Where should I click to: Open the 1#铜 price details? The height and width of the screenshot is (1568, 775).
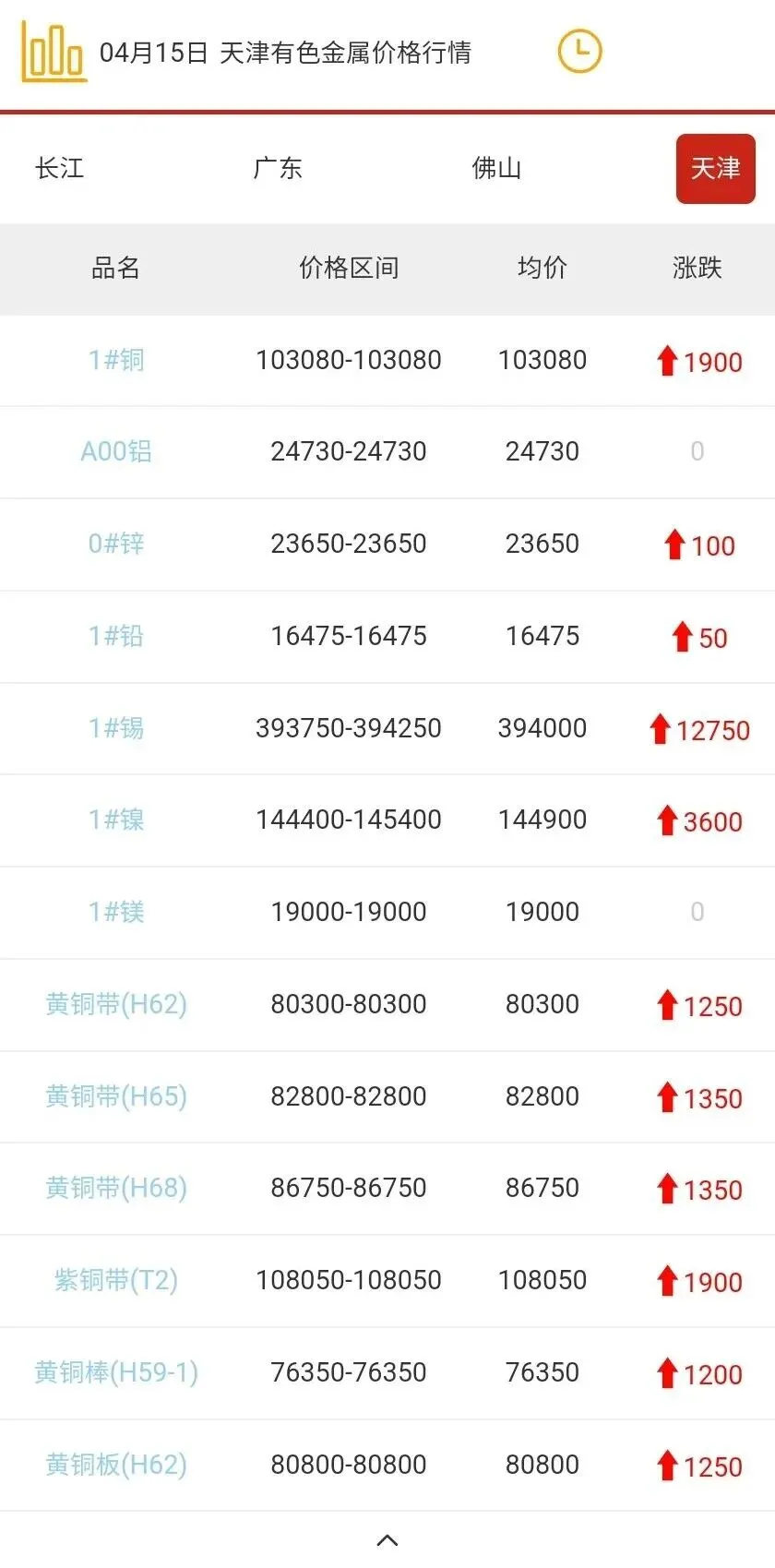116,360
